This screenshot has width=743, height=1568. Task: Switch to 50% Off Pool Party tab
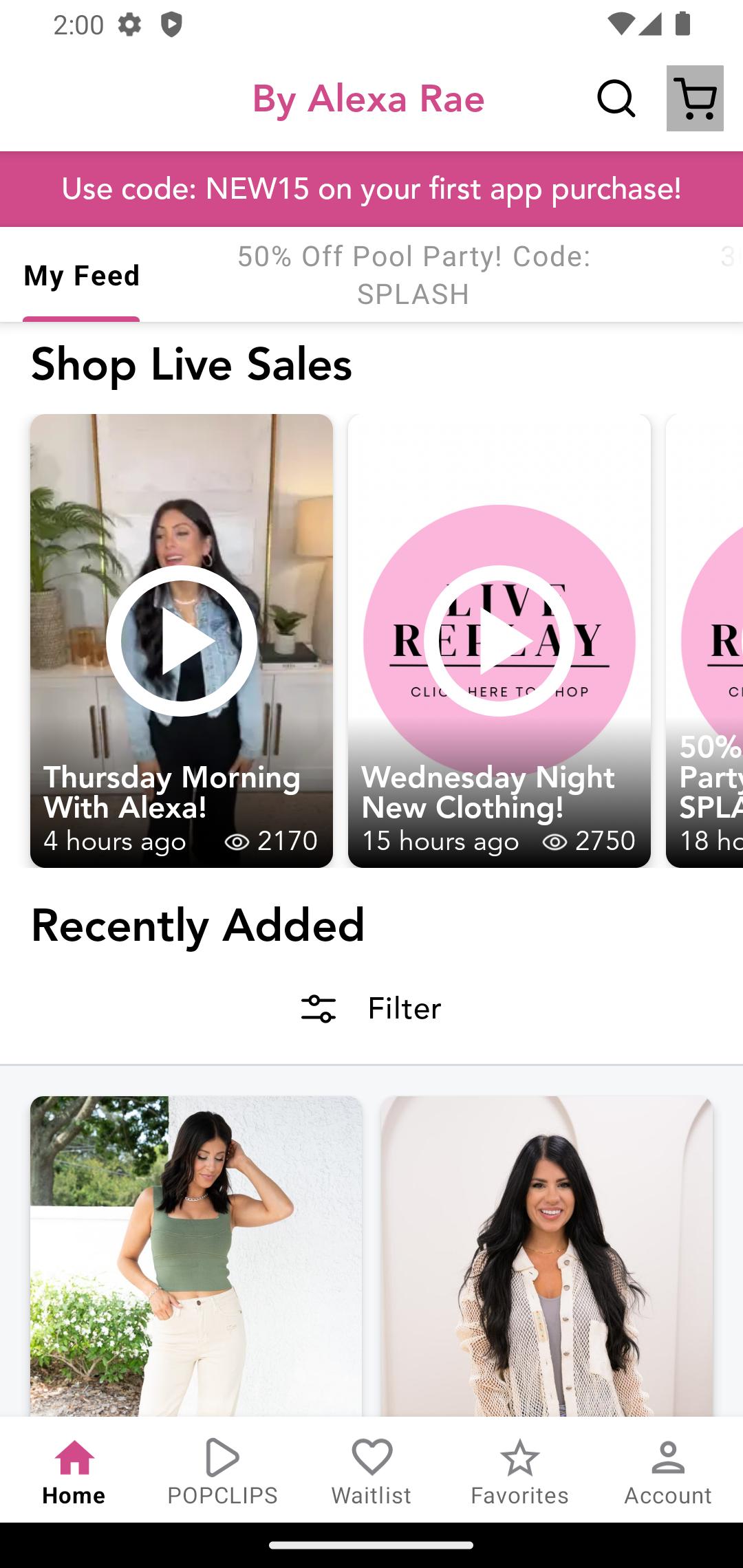point(413,275)
